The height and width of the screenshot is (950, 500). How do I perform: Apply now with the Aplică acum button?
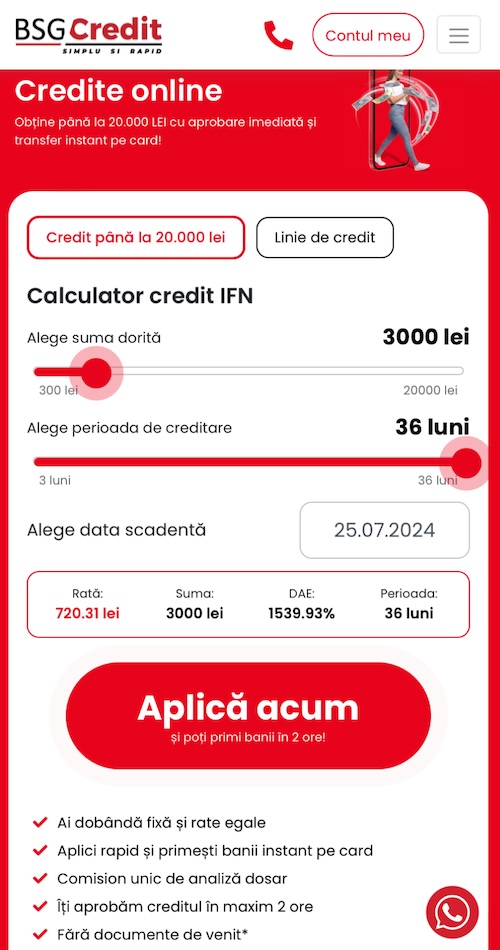[x=248, y=716]
